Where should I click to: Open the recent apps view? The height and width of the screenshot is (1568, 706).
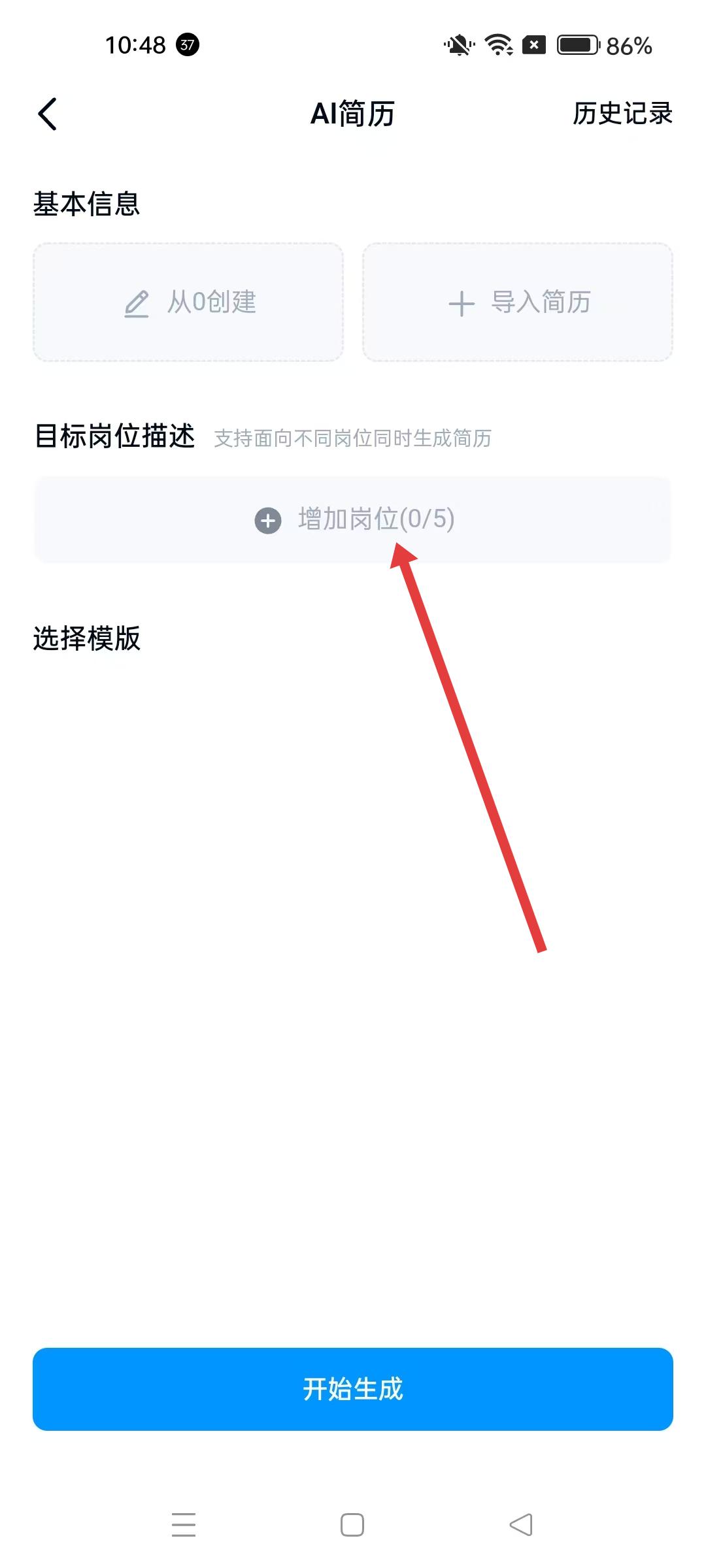coord(184,1525)
